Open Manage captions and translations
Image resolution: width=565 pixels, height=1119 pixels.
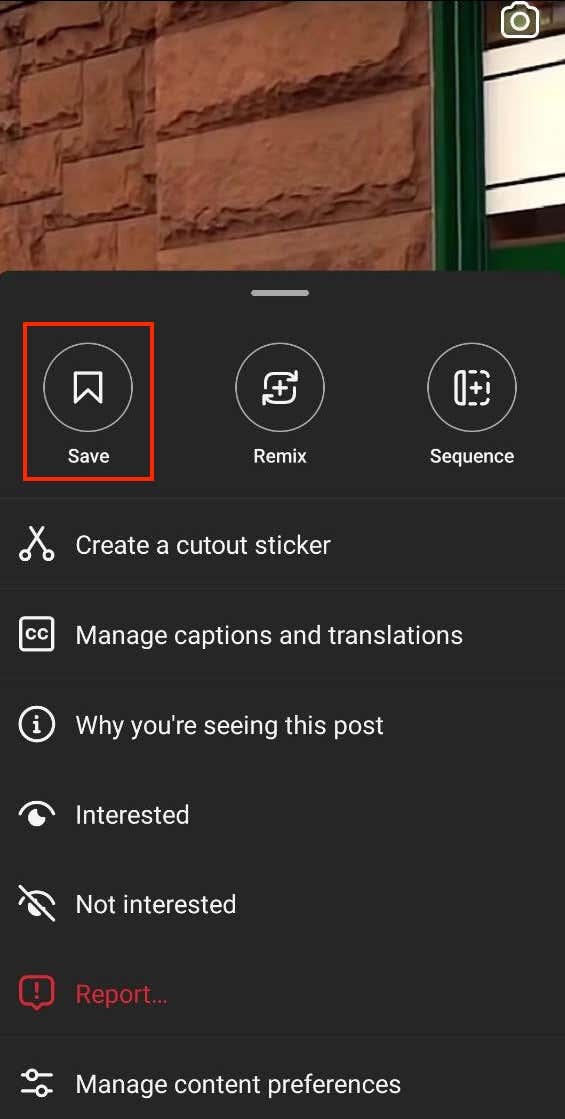[282, 635]
